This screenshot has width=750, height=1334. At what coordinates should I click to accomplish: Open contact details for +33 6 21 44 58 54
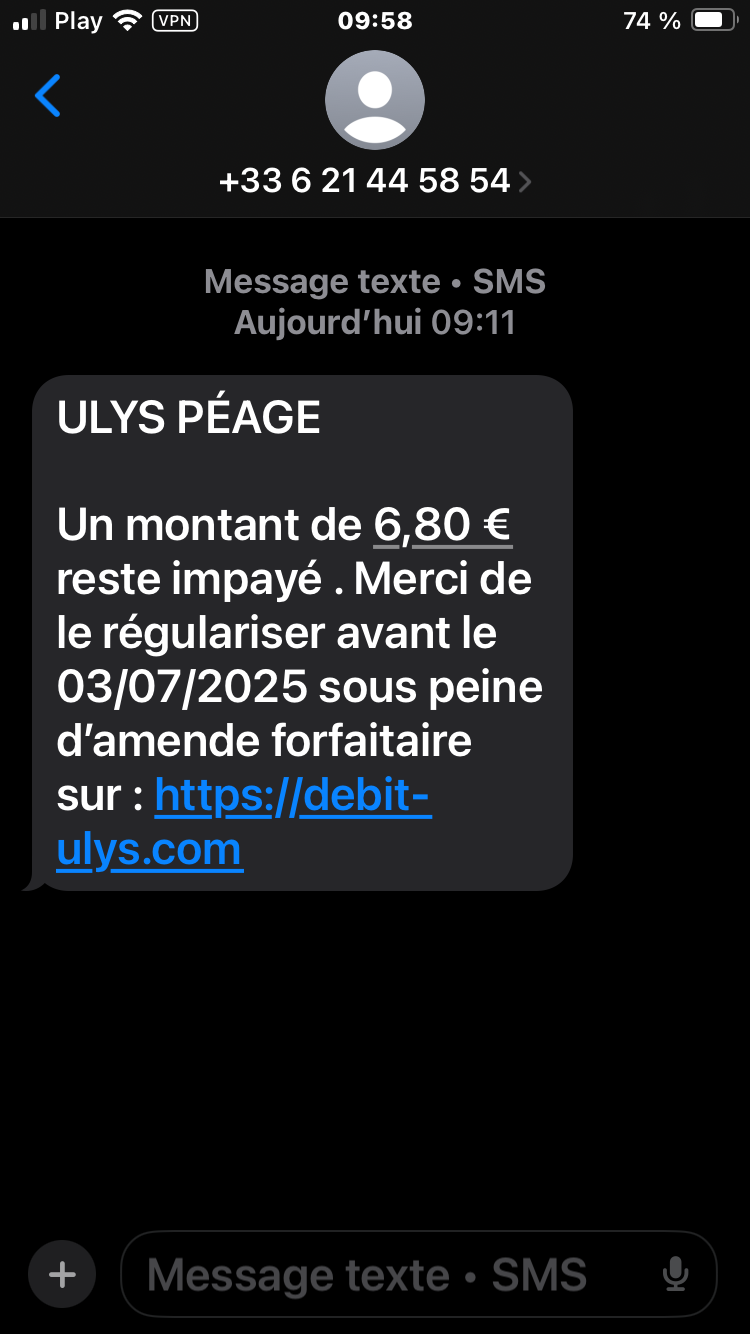pyautogui.click(x=375, y=181)
